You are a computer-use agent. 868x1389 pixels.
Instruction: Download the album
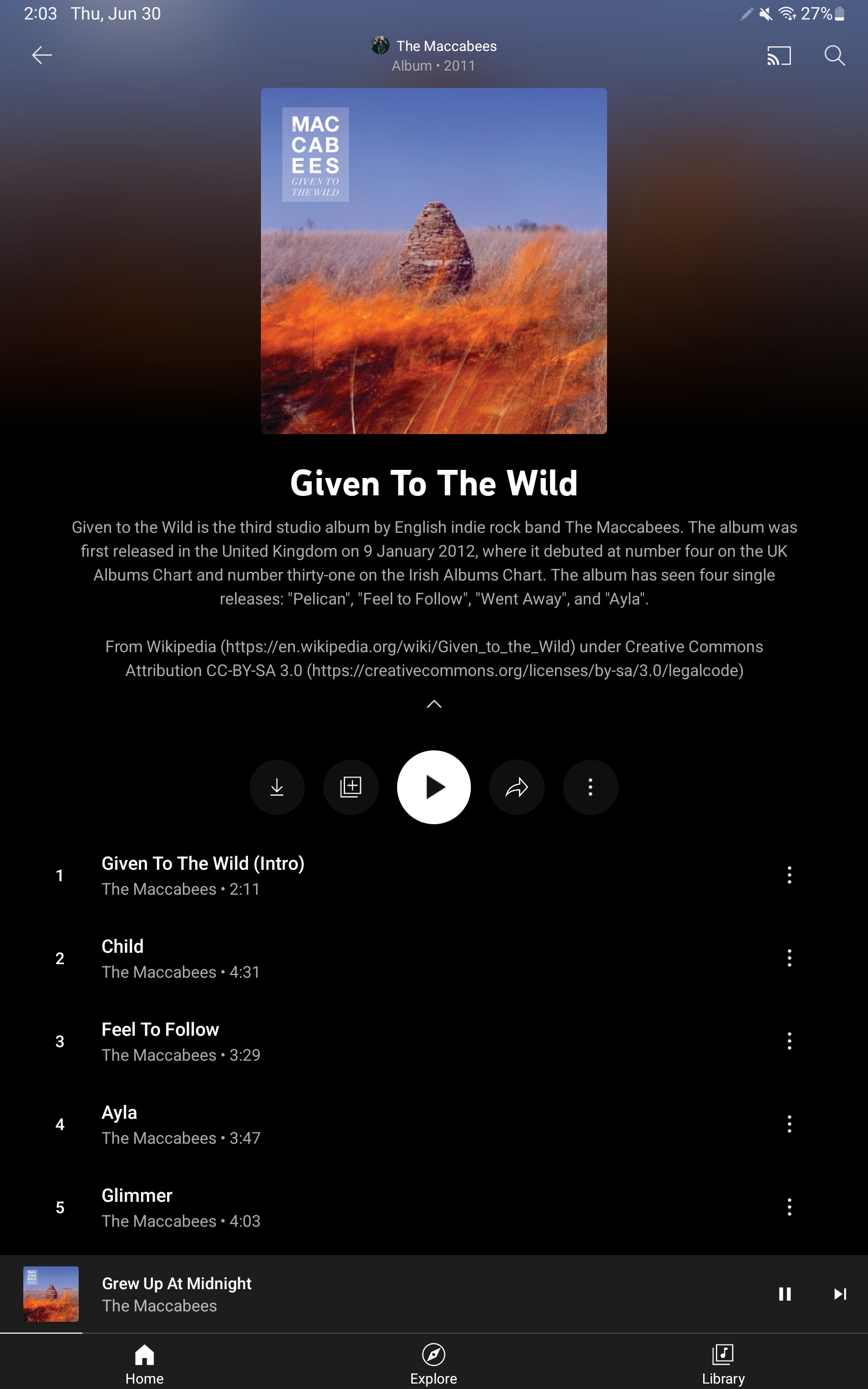(x=277, y=787)
